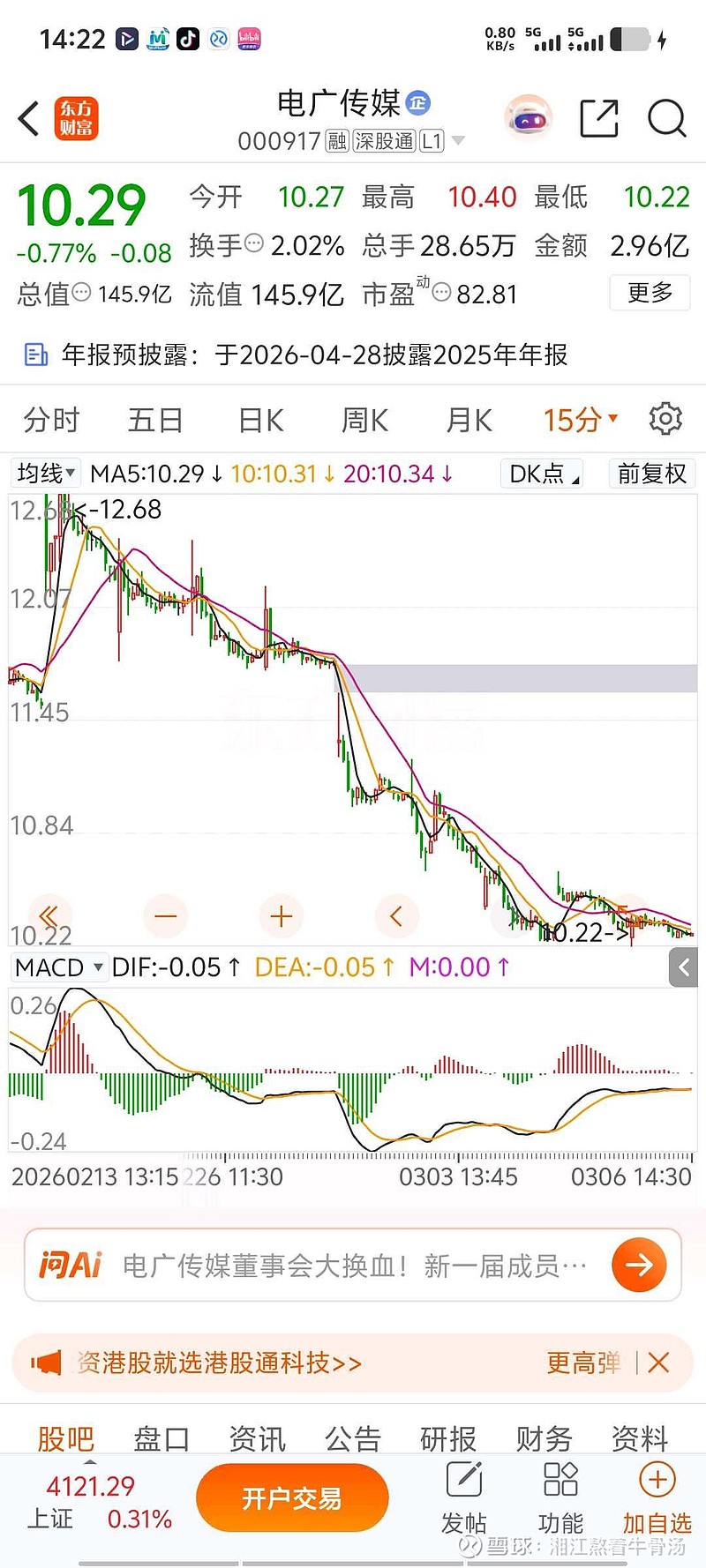Open the MACD indicator dropdown
This screenshot has height=1568, width=706.
58,967
